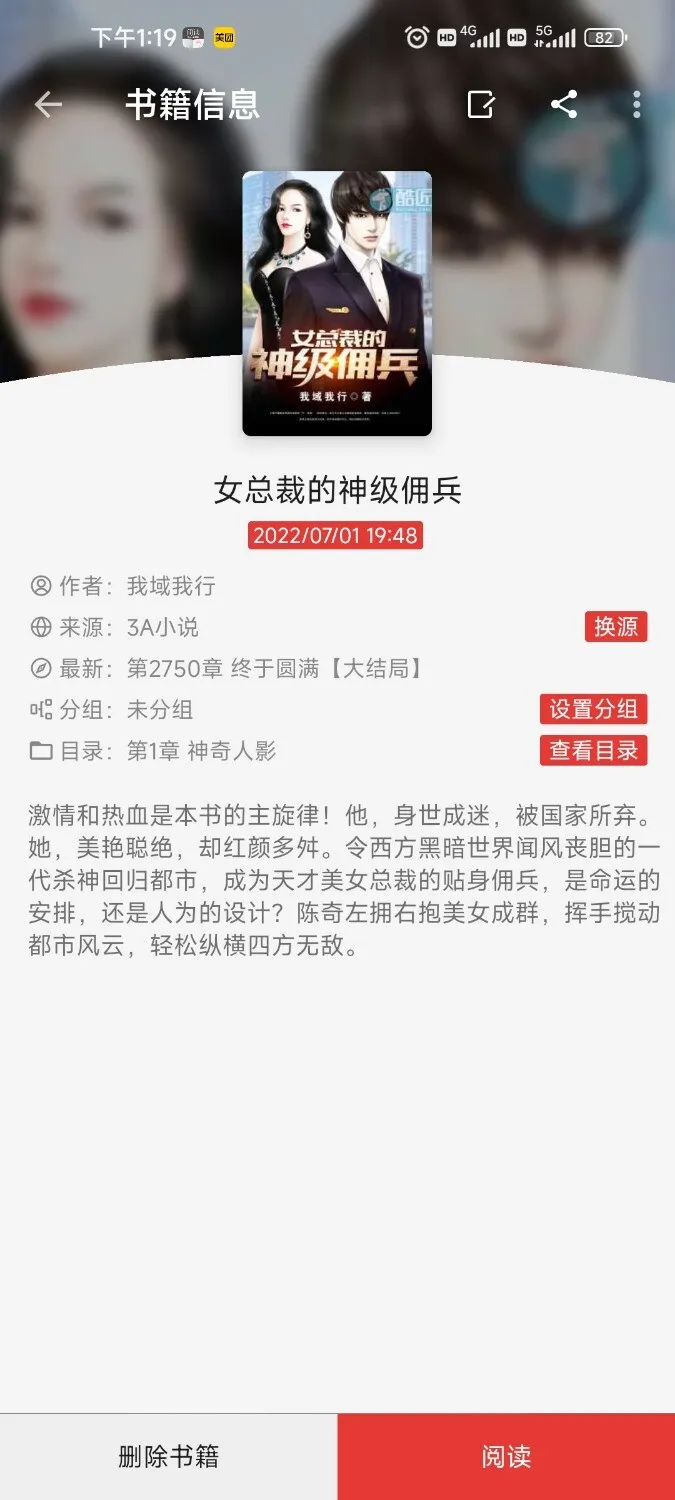Go back from the 书籍信息 page

click(x=48, y=104)
